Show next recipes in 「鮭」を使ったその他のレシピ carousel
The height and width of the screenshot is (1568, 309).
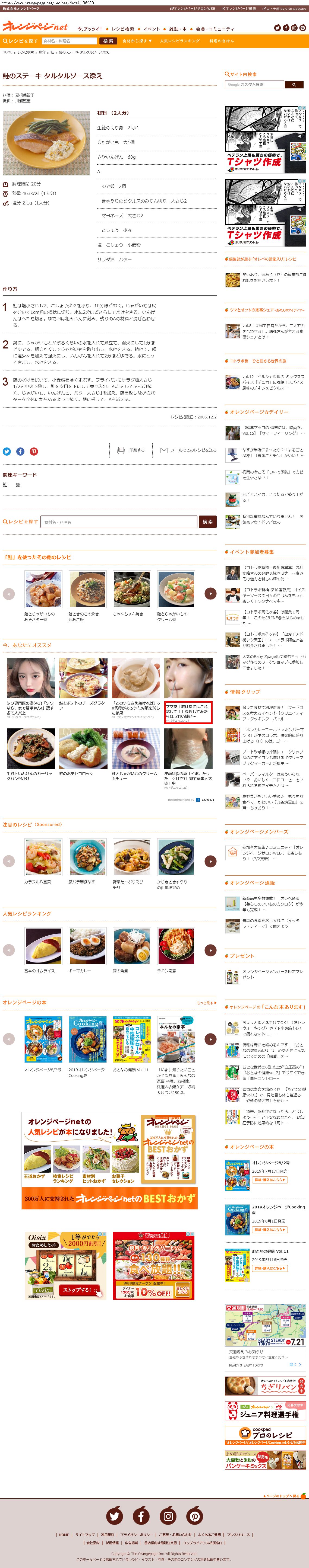tap(210, 593)
